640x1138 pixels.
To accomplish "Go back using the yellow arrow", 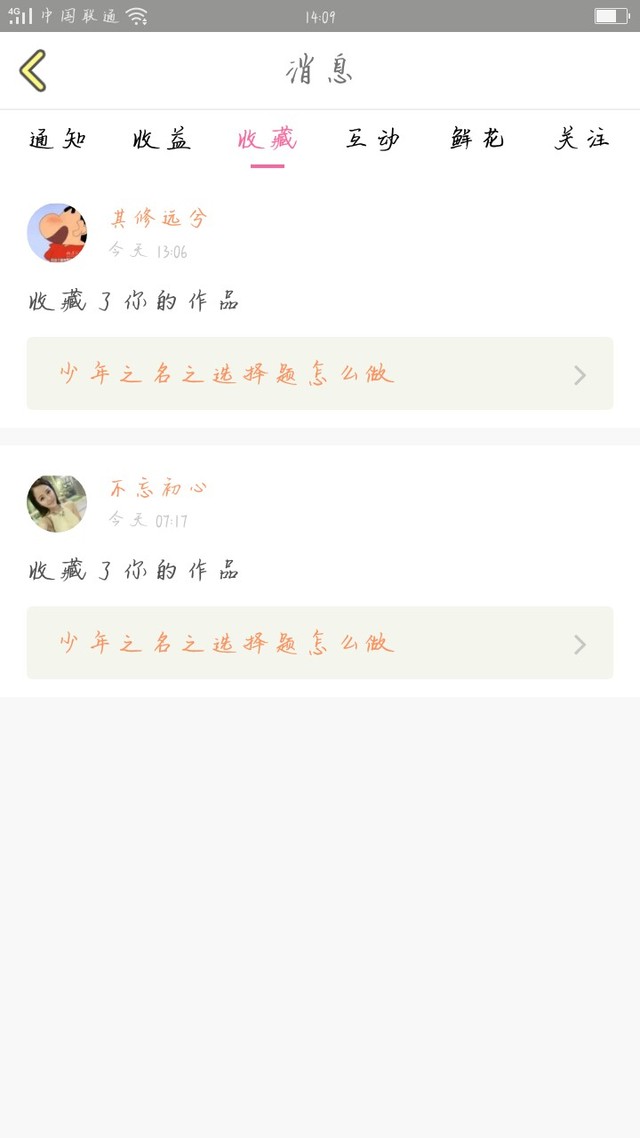I will [x=33, y=71].
